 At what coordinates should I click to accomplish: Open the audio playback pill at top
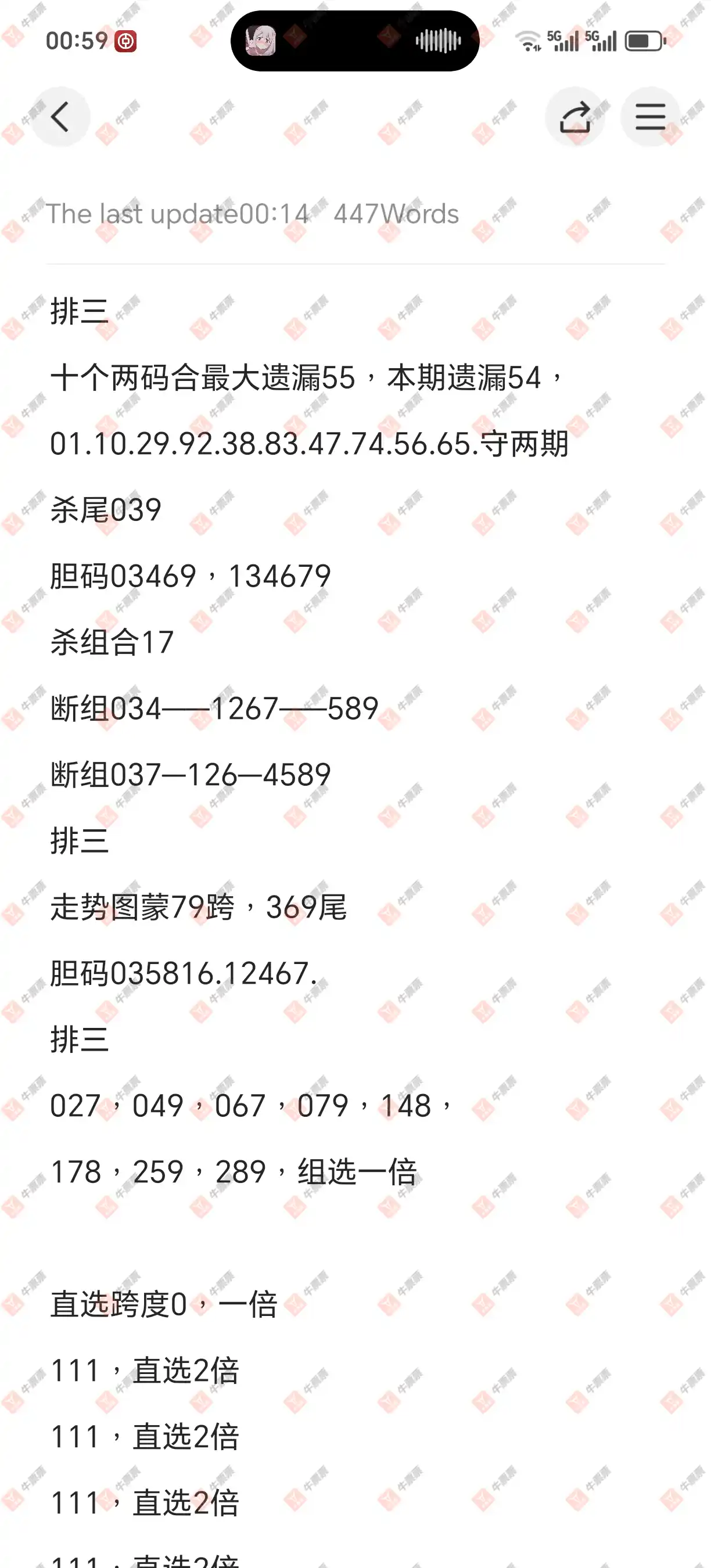[355, 41]
